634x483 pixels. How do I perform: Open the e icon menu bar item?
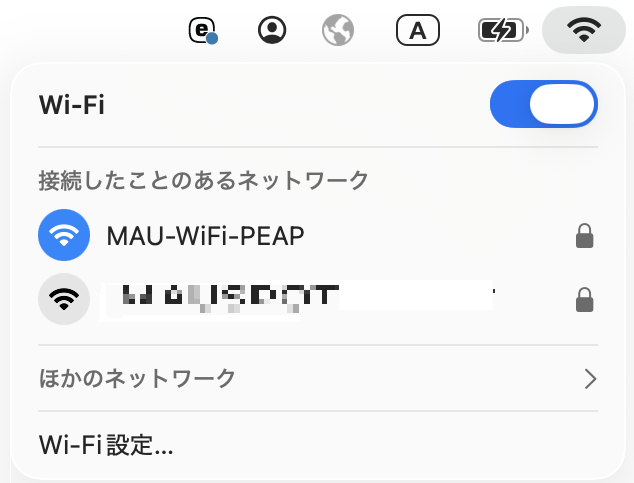coord(204,31)
